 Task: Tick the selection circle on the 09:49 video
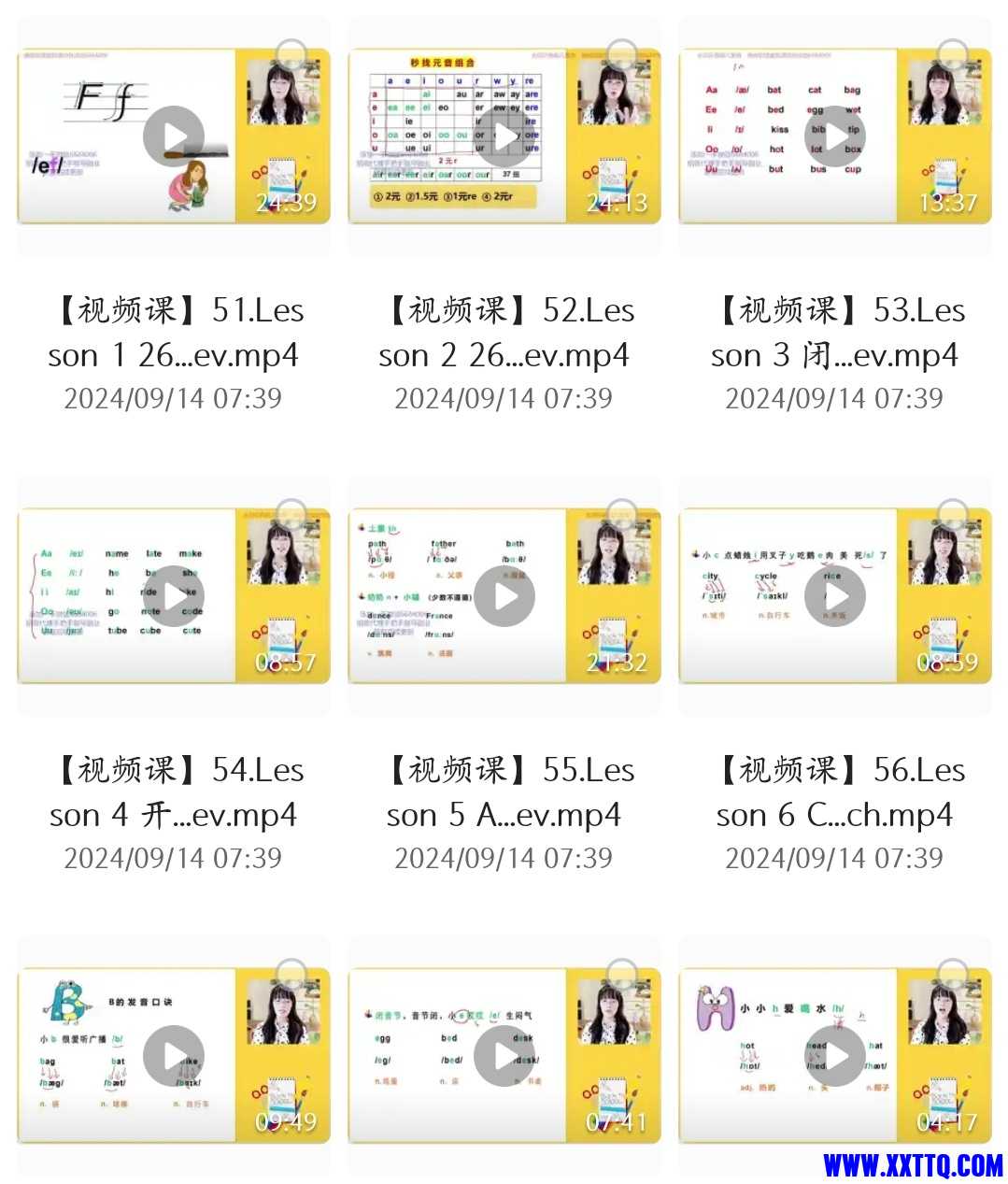tap(292, 974)
